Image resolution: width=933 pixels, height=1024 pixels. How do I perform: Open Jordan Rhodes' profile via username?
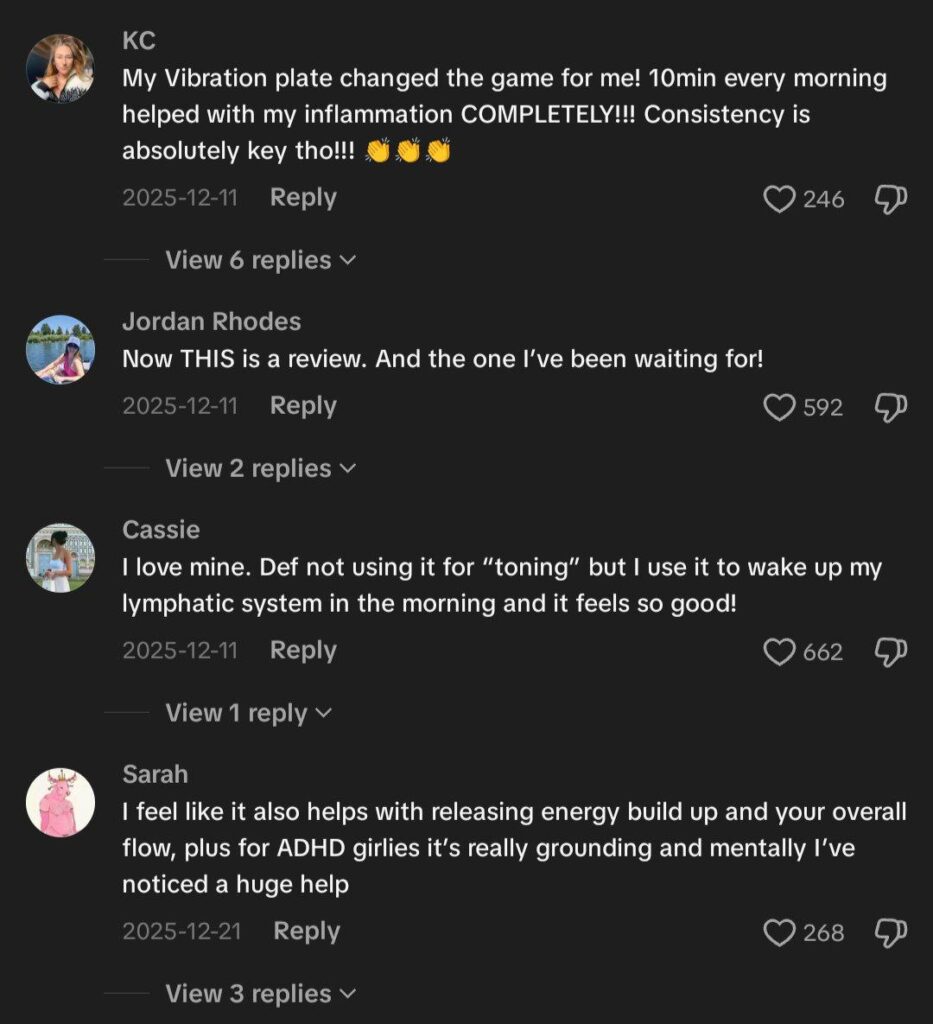[211, 321]
